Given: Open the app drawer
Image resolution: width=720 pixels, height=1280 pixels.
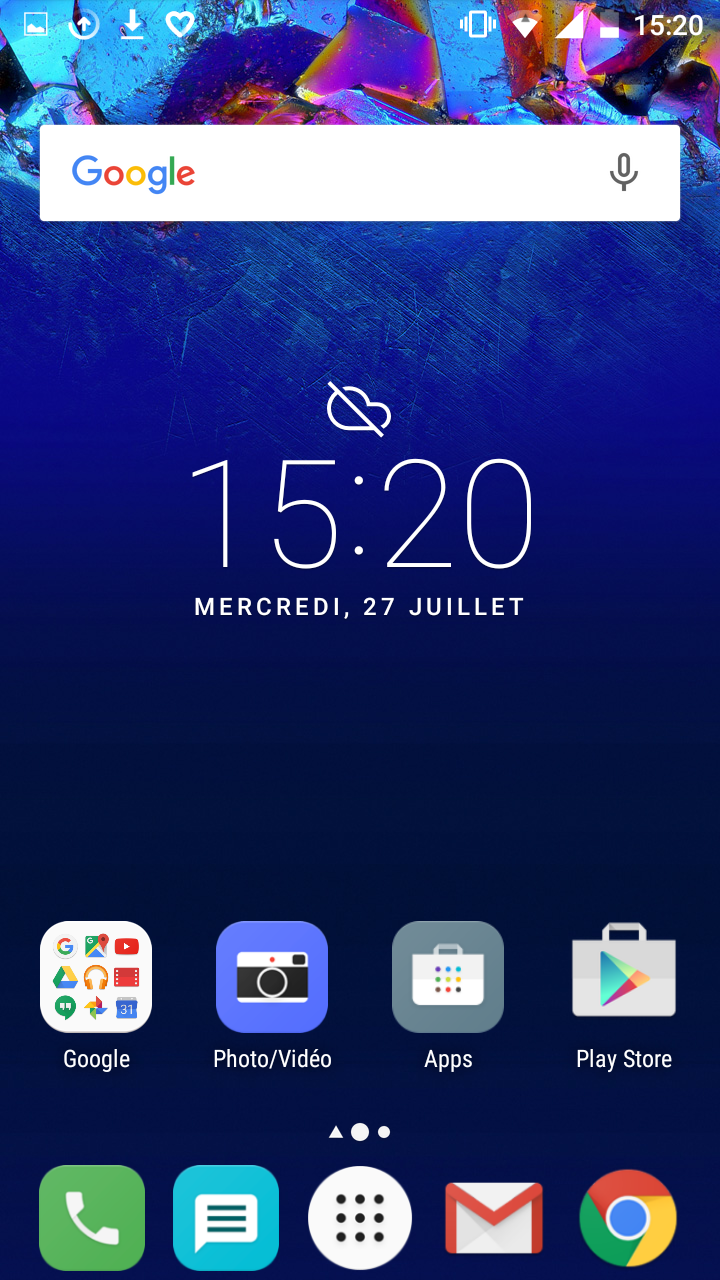Looking at the screenshot, I should [x=360, y=1218].
